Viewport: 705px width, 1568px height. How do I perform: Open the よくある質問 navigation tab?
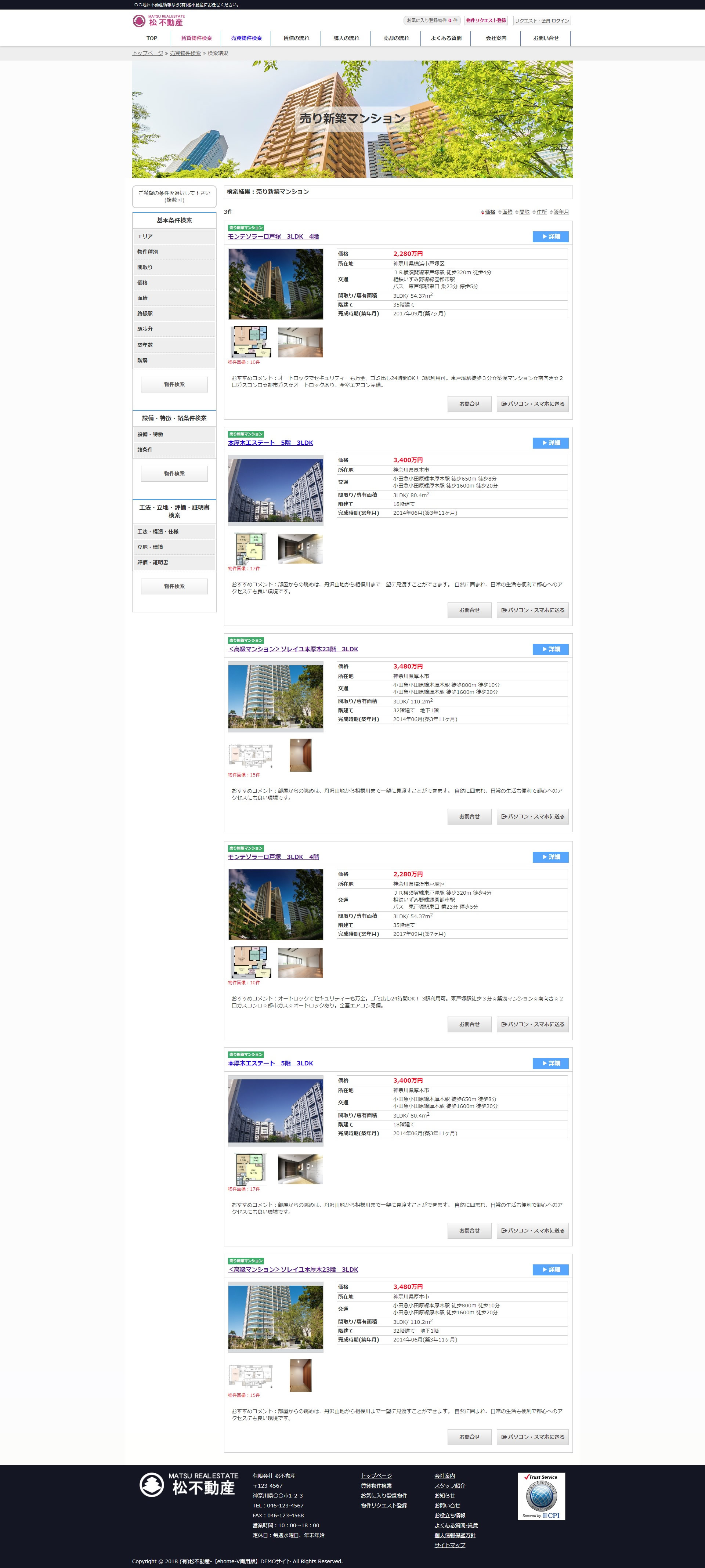[x=446, y=38]
